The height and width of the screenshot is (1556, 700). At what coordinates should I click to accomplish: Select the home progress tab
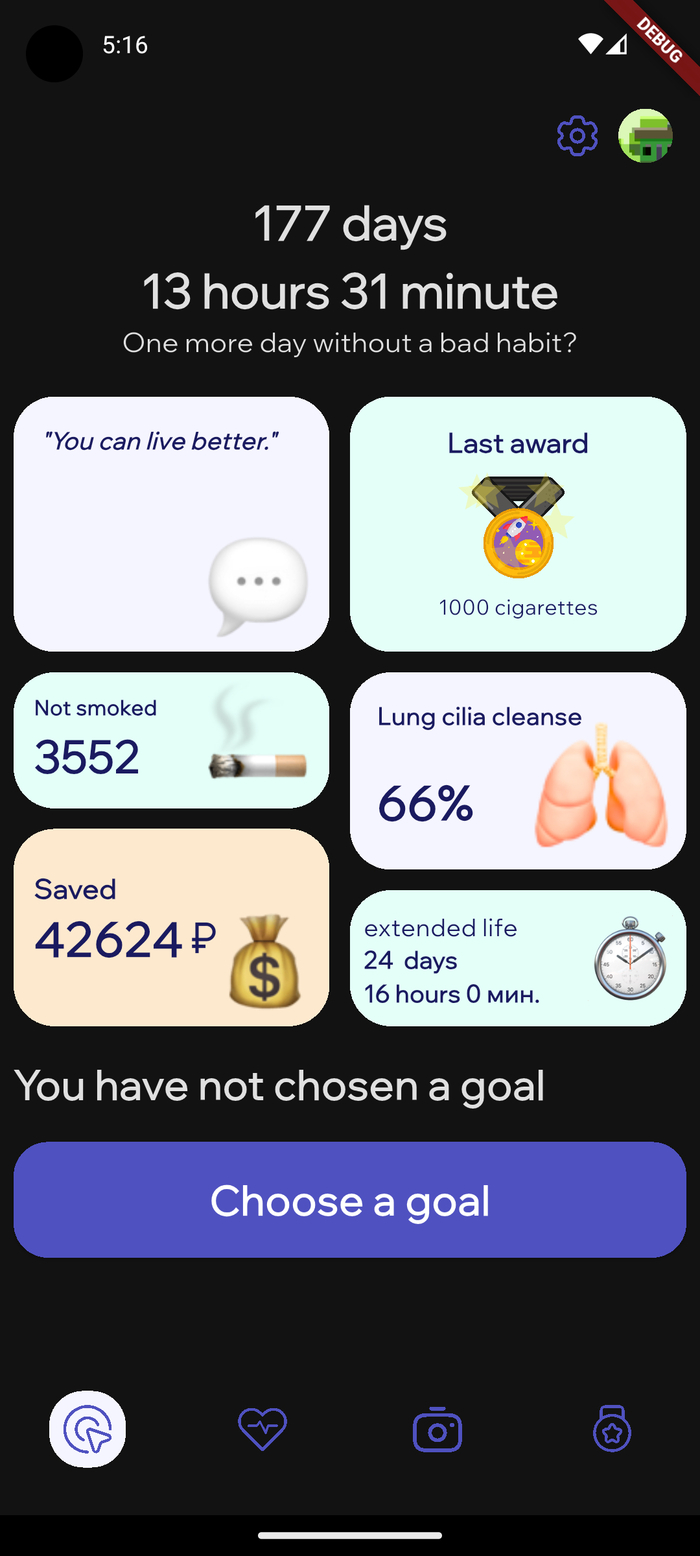click(x=88, y=1429)
